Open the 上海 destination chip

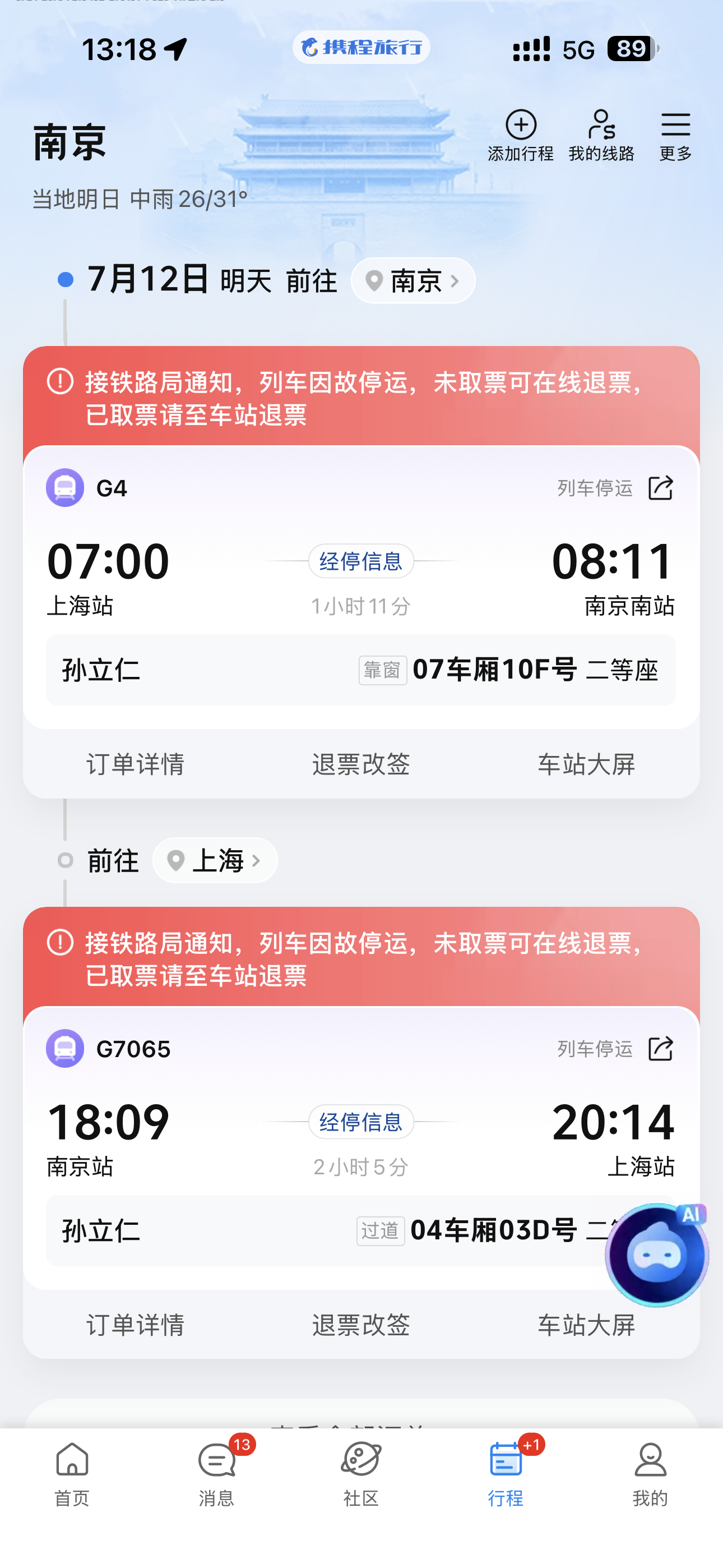215,860
